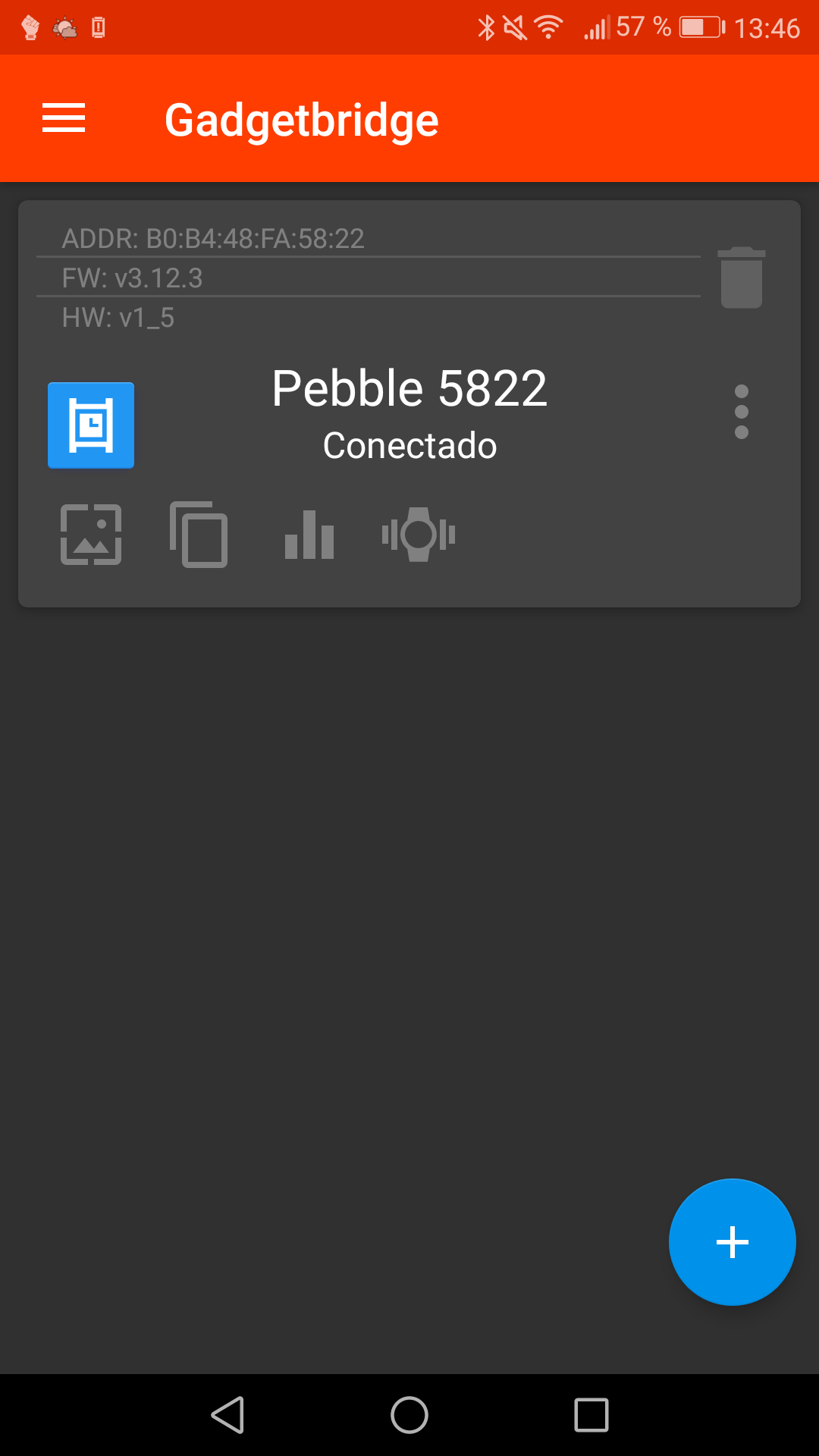The height and width of the screenshot is (1456, 819).
Task: Open the recent apps view
Action: (591, 1415)
